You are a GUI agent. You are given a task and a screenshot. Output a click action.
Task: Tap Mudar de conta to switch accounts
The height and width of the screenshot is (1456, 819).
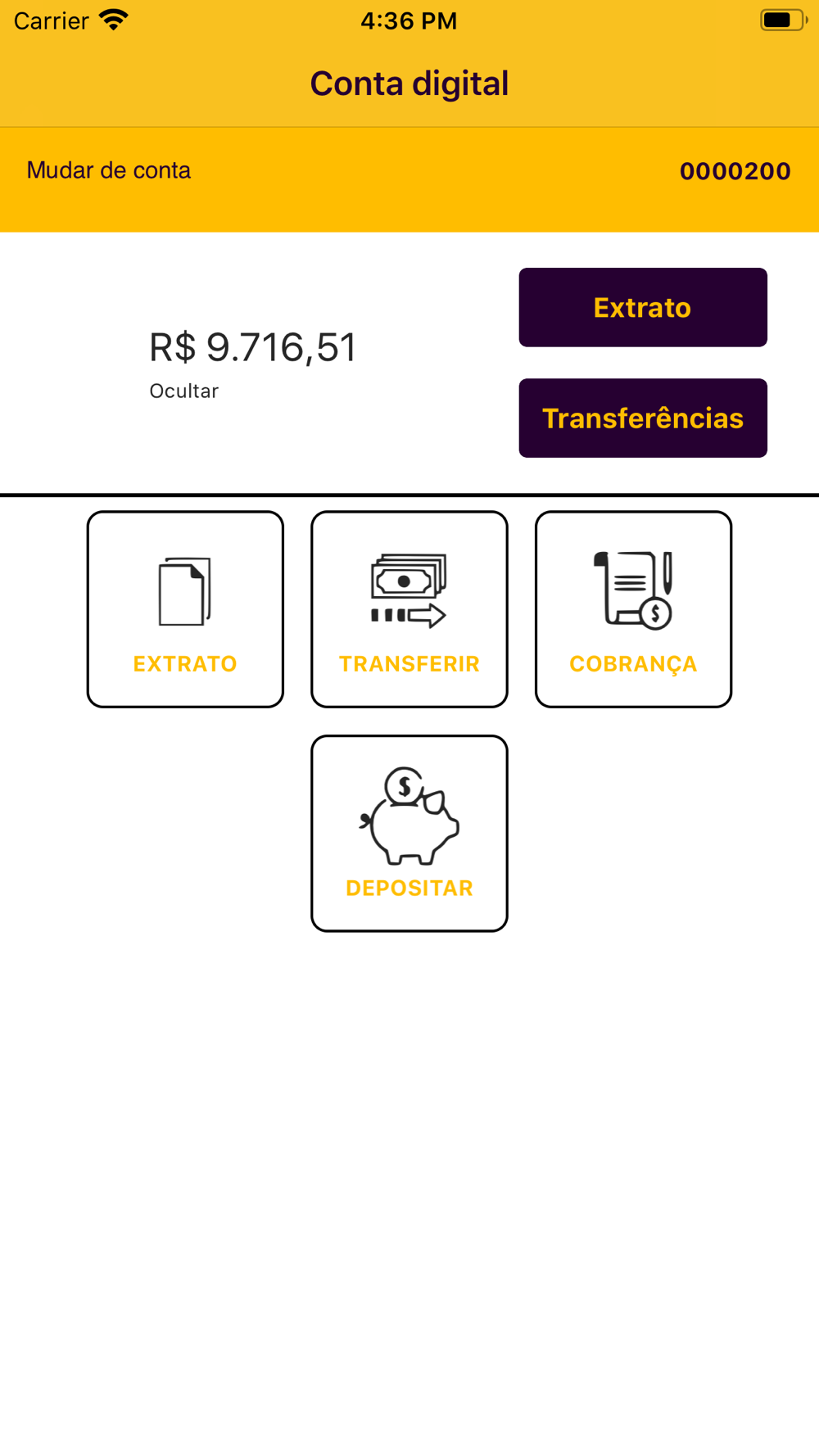point(109,170)
